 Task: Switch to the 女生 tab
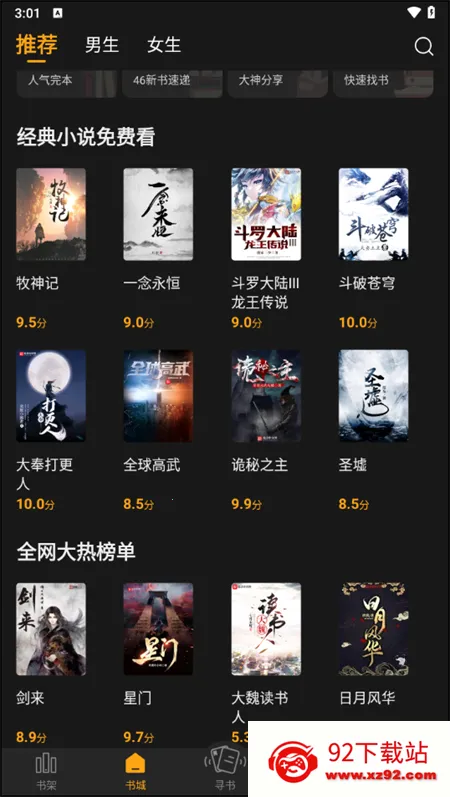(164, 45)
